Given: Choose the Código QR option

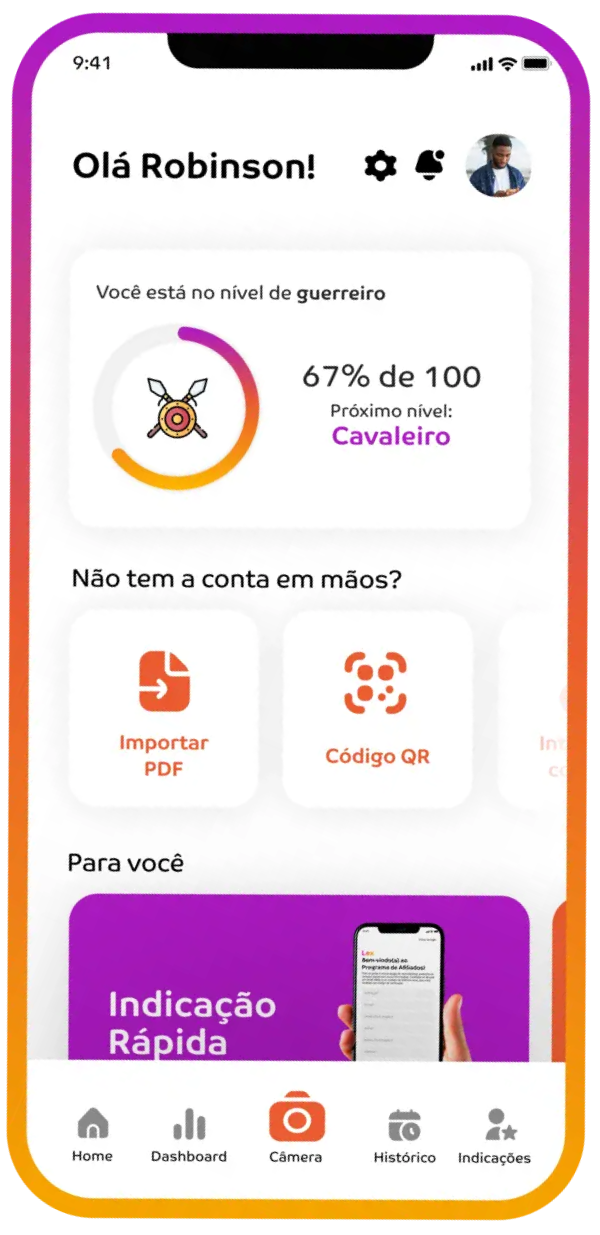Looking at the screenshot, I should [377, 708].
